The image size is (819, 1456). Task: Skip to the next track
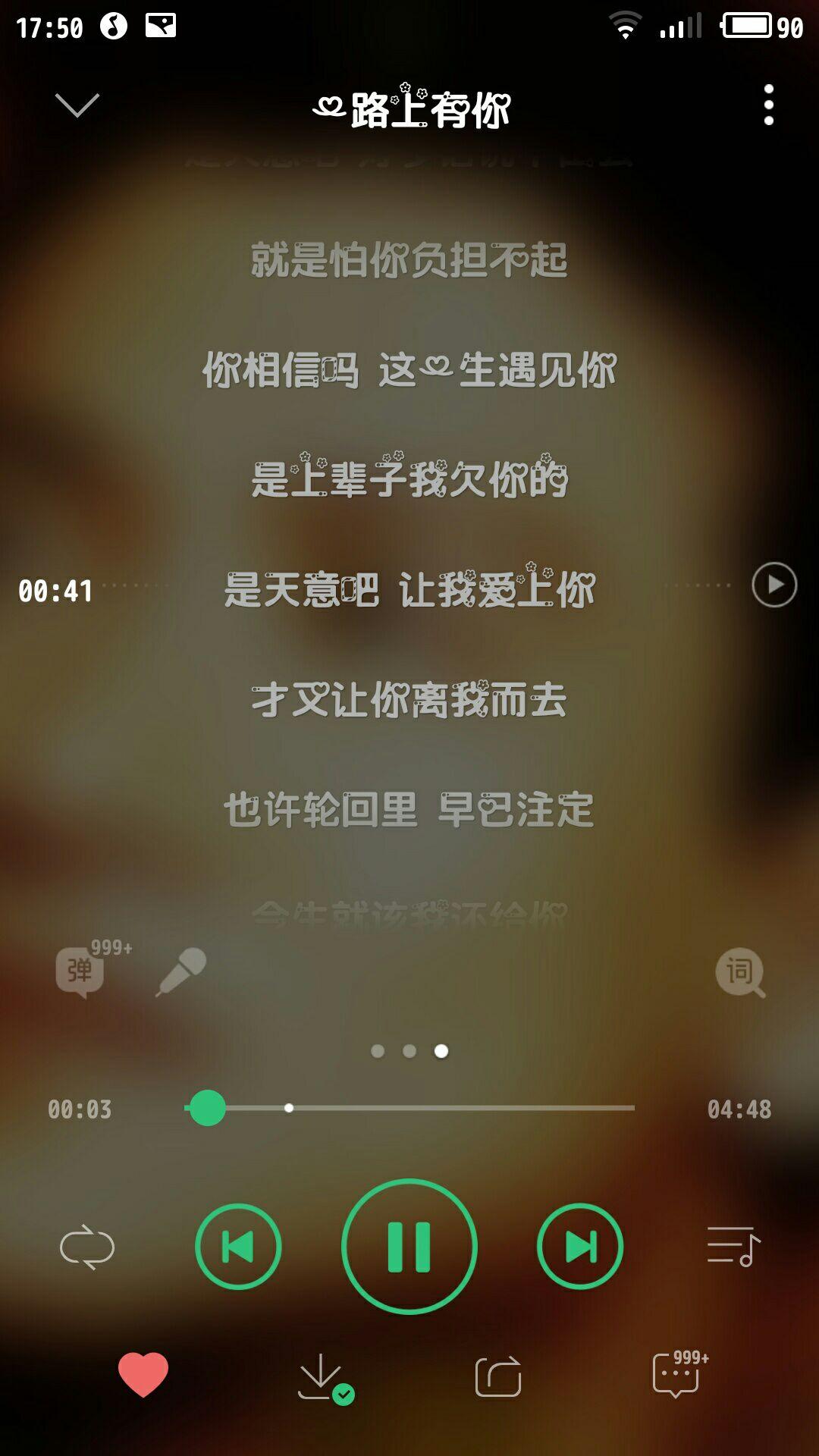[580, 1247]
